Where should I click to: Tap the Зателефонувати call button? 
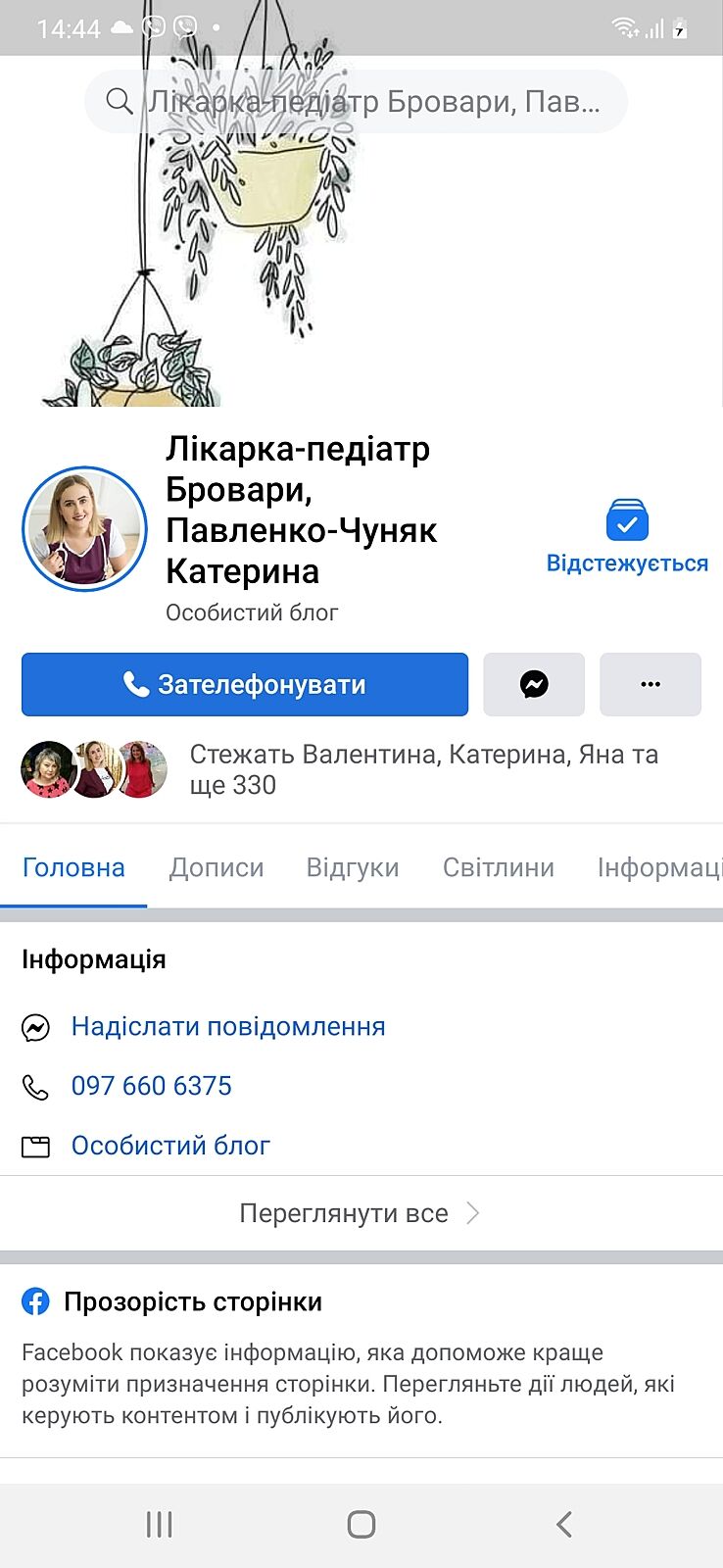pyautogui.click(x=245, y=684)
